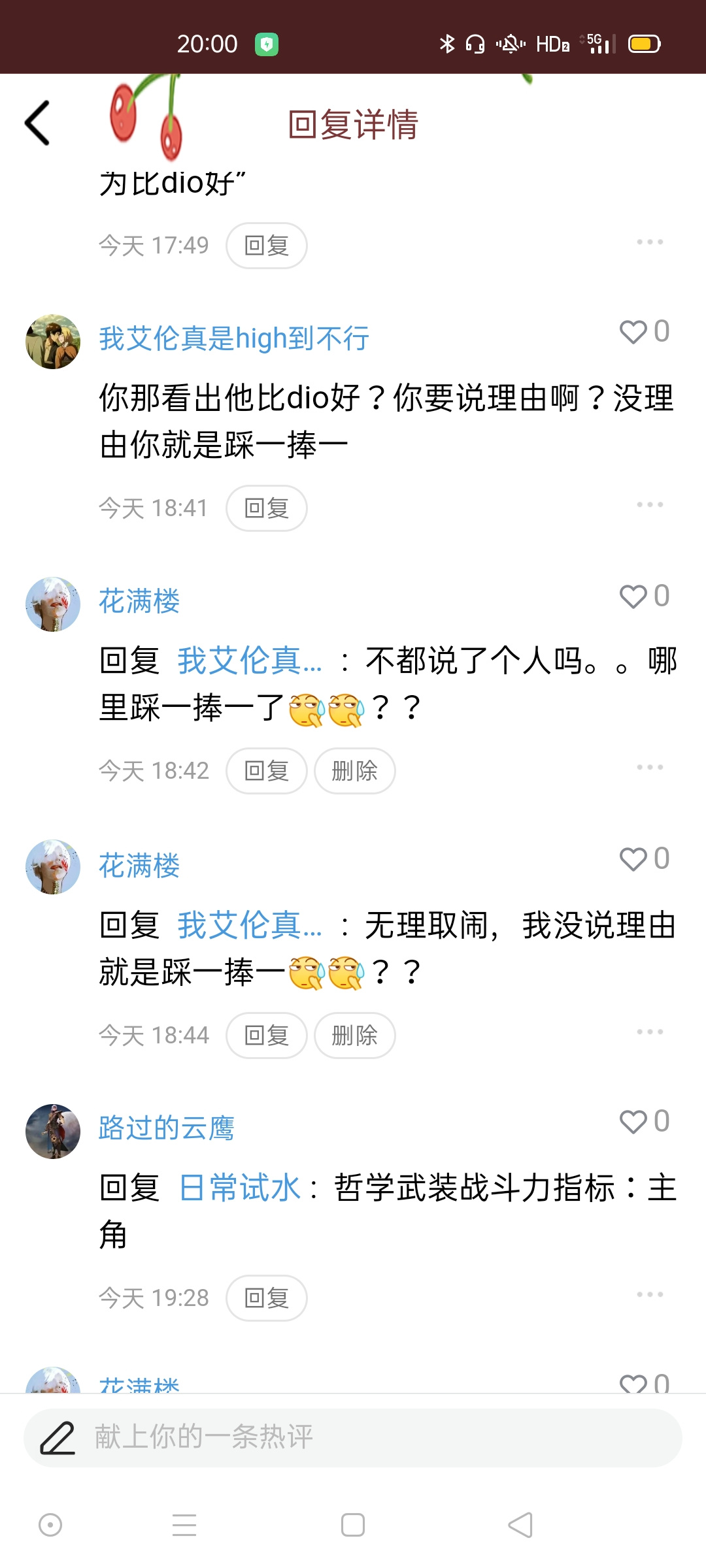Open more options for the 19:28 comment
The width and height of the screenshot is (706, 1568).
tap(650, 1294)
